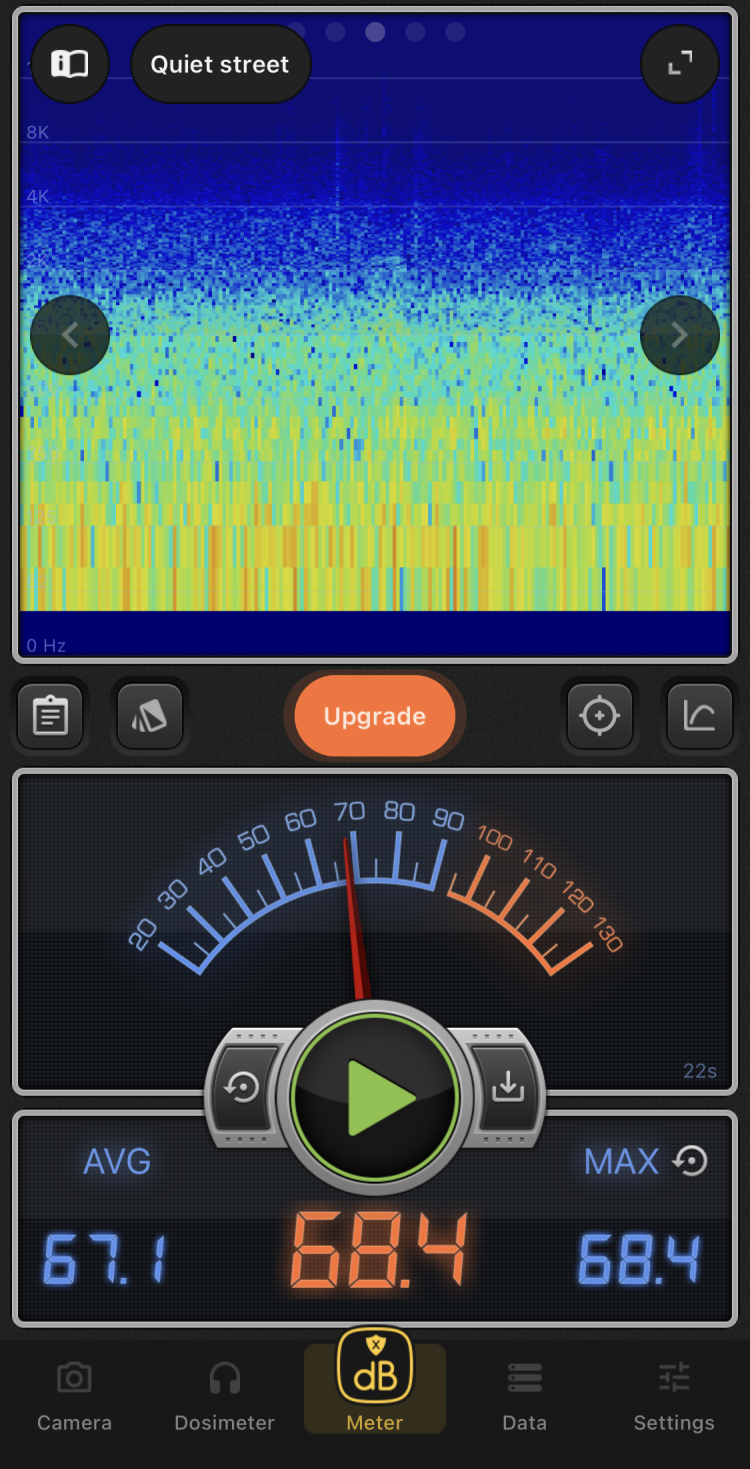The height and width of the screenshot is (1469, 750).
Task: Reset the MAX value
Action: [691, 1161]
